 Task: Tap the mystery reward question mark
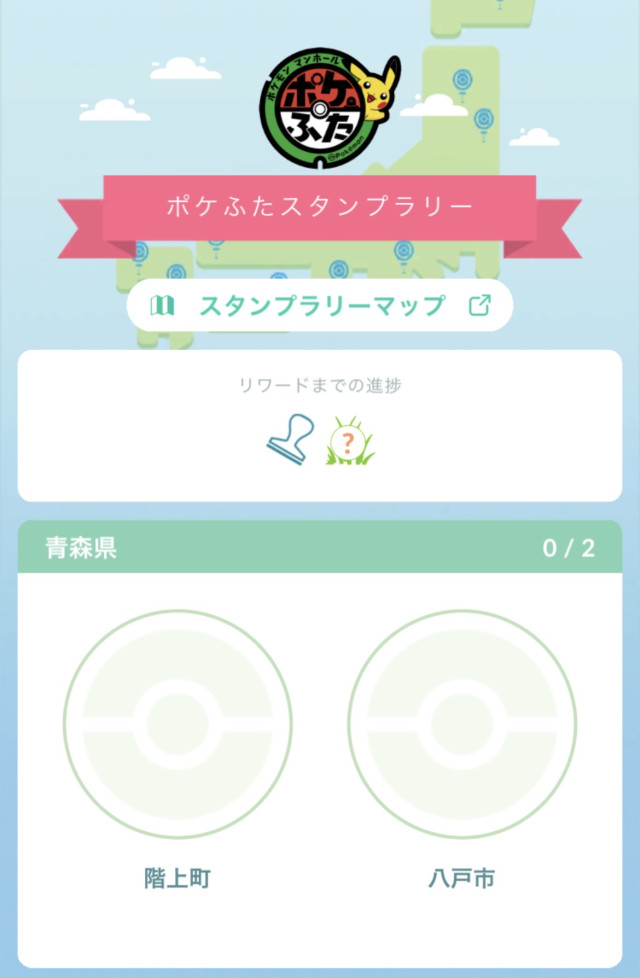[347, 441]
